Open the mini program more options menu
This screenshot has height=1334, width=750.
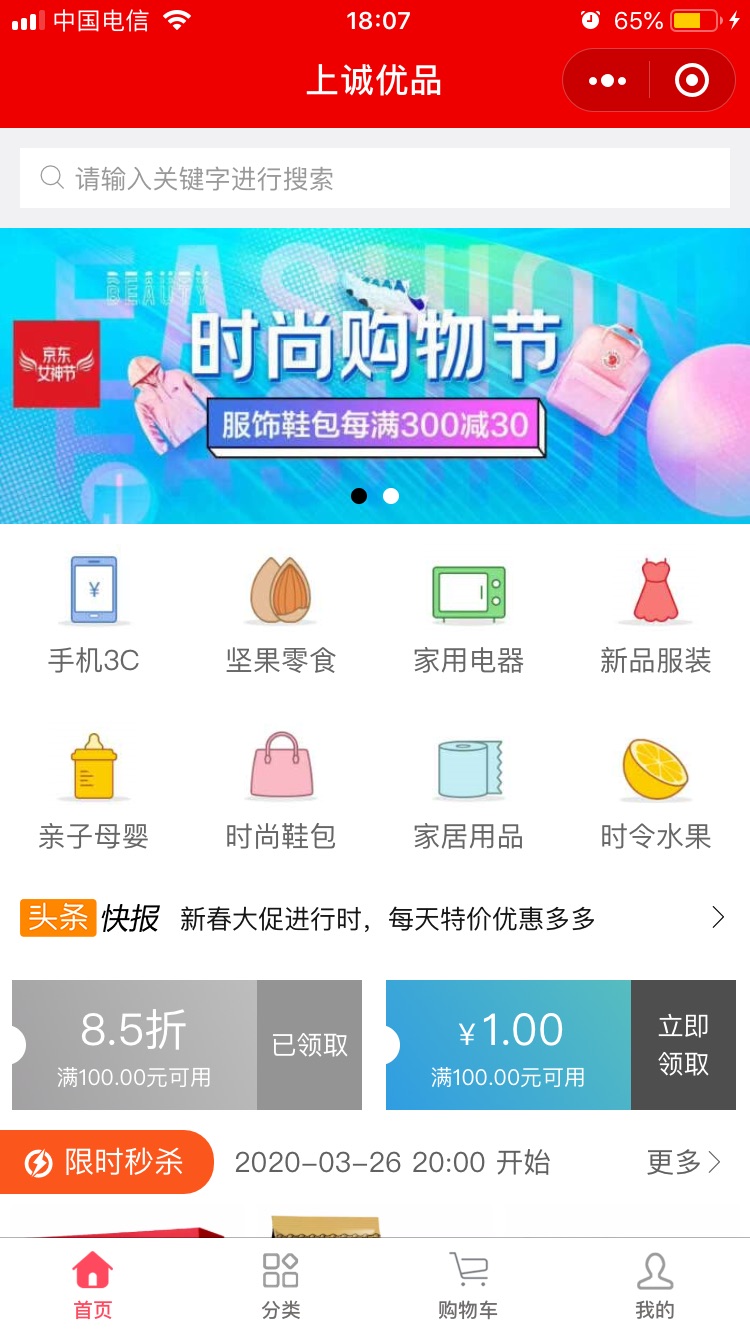[x=607, y=81]
